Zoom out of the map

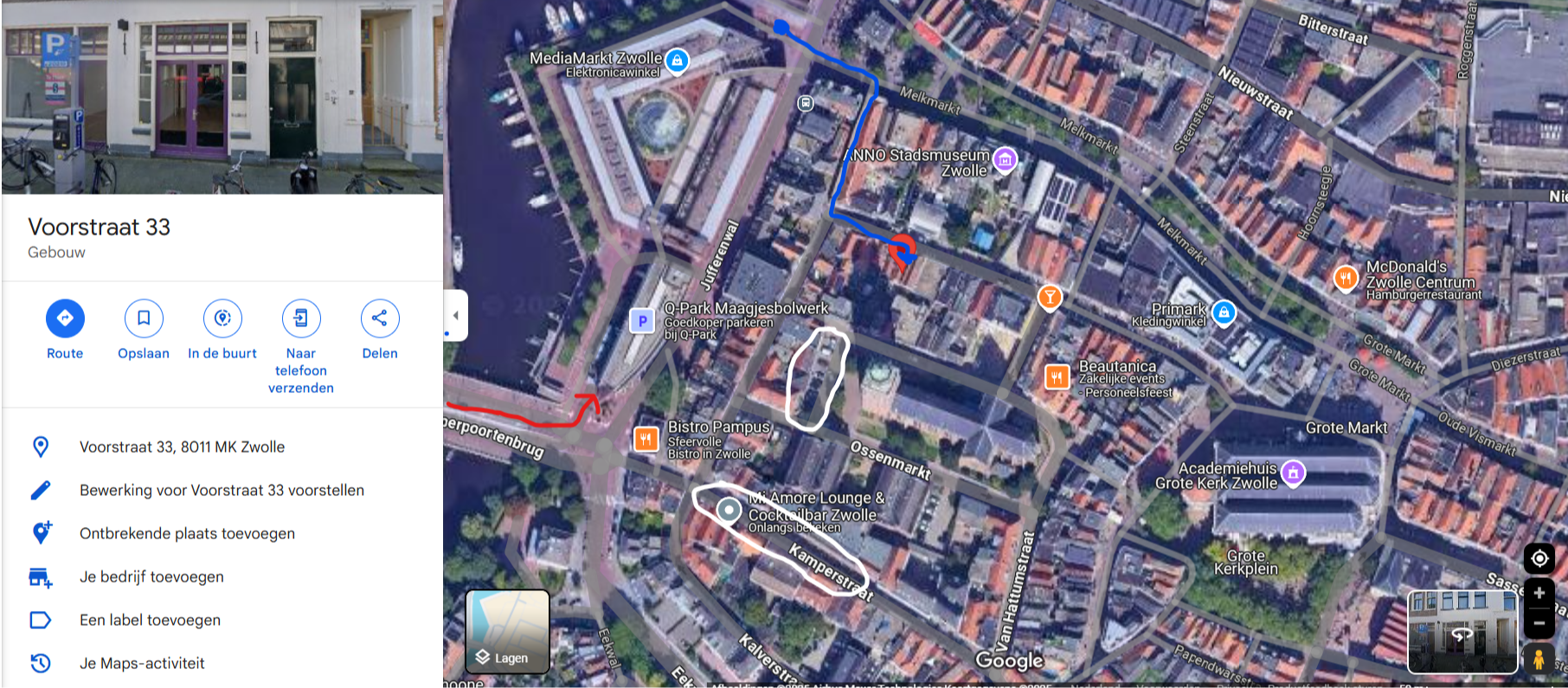[x=1539, y=623]
